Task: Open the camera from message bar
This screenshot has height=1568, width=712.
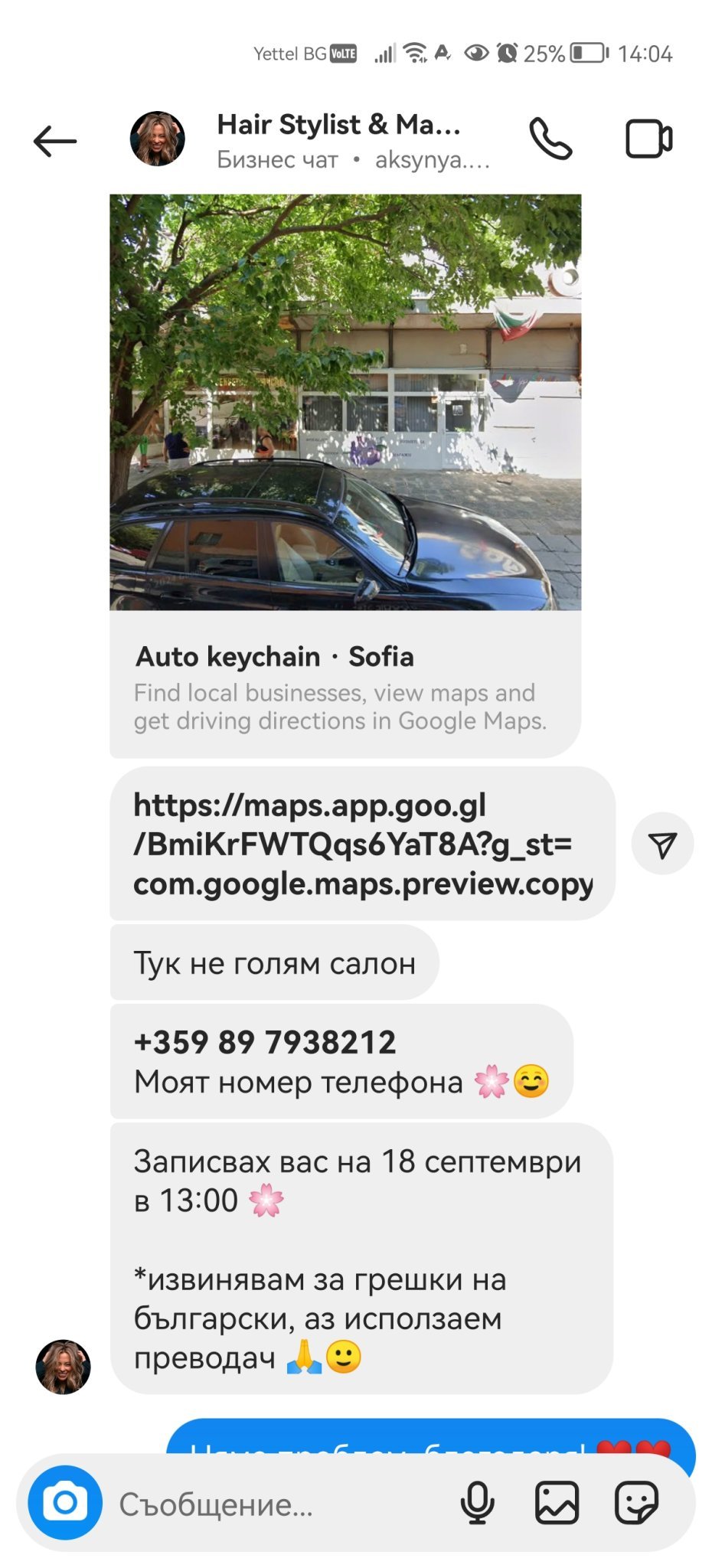Action: pos(65,1503)
